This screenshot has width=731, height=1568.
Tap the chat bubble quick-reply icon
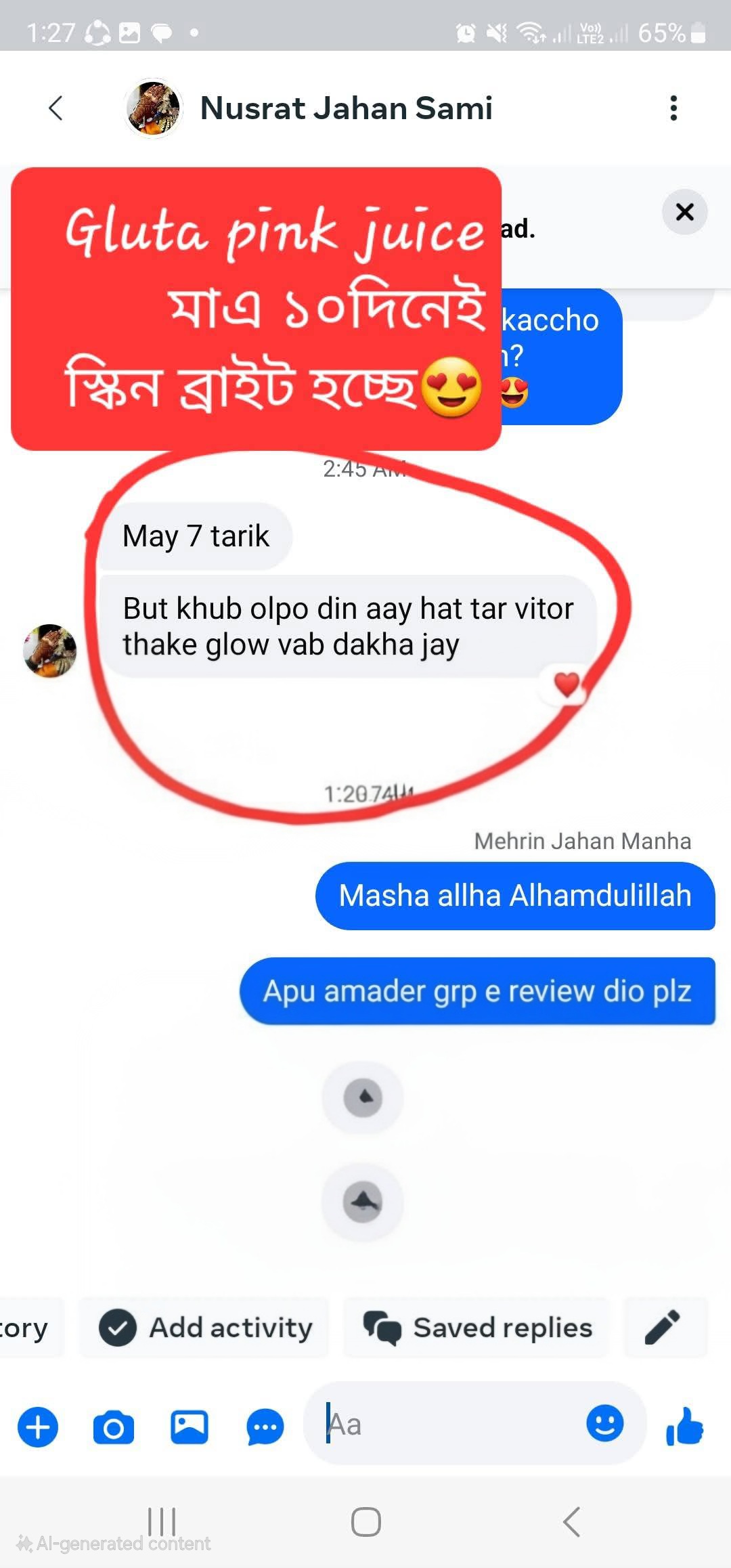coord(265,1427)
